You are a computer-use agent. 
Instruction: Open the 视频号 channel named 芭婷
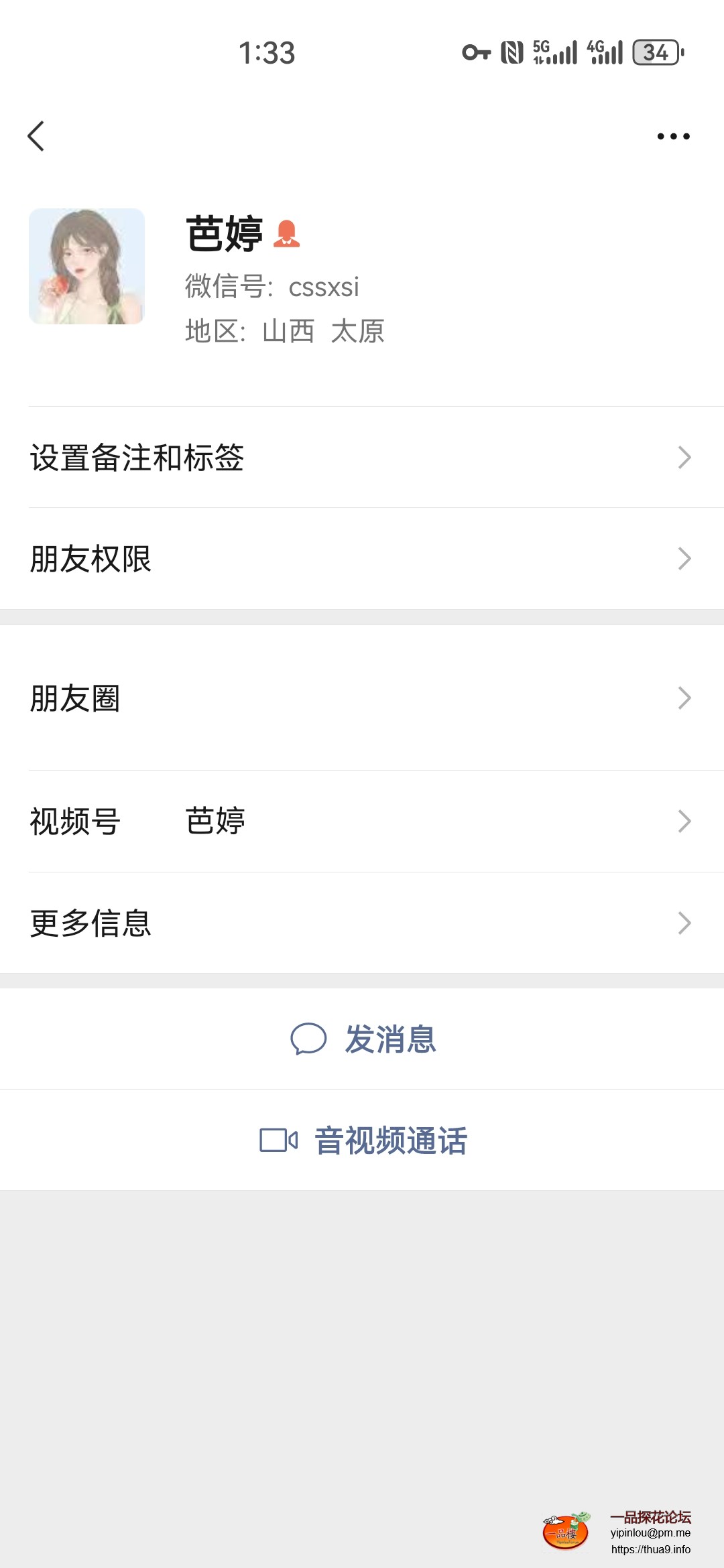coord(362,821)
